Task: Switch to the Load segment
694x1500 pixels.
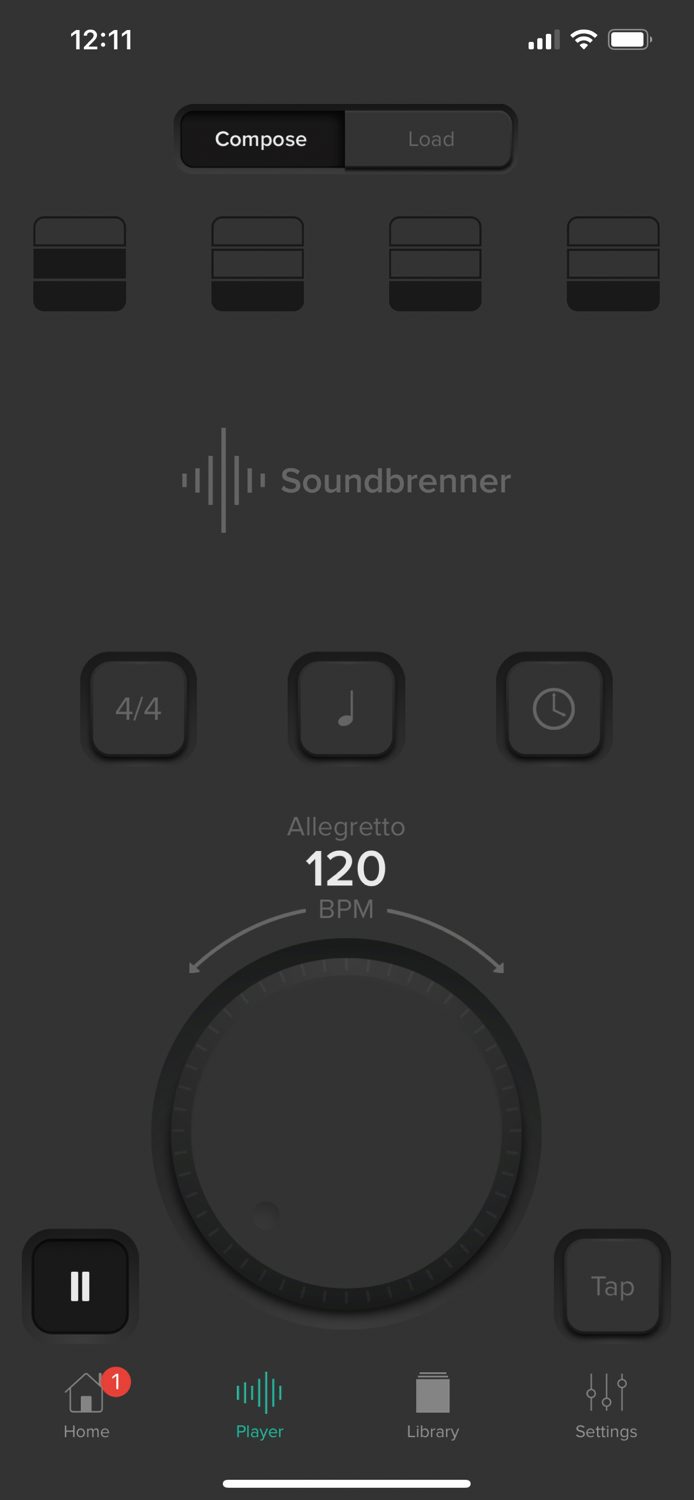Action: coord(430,139)
